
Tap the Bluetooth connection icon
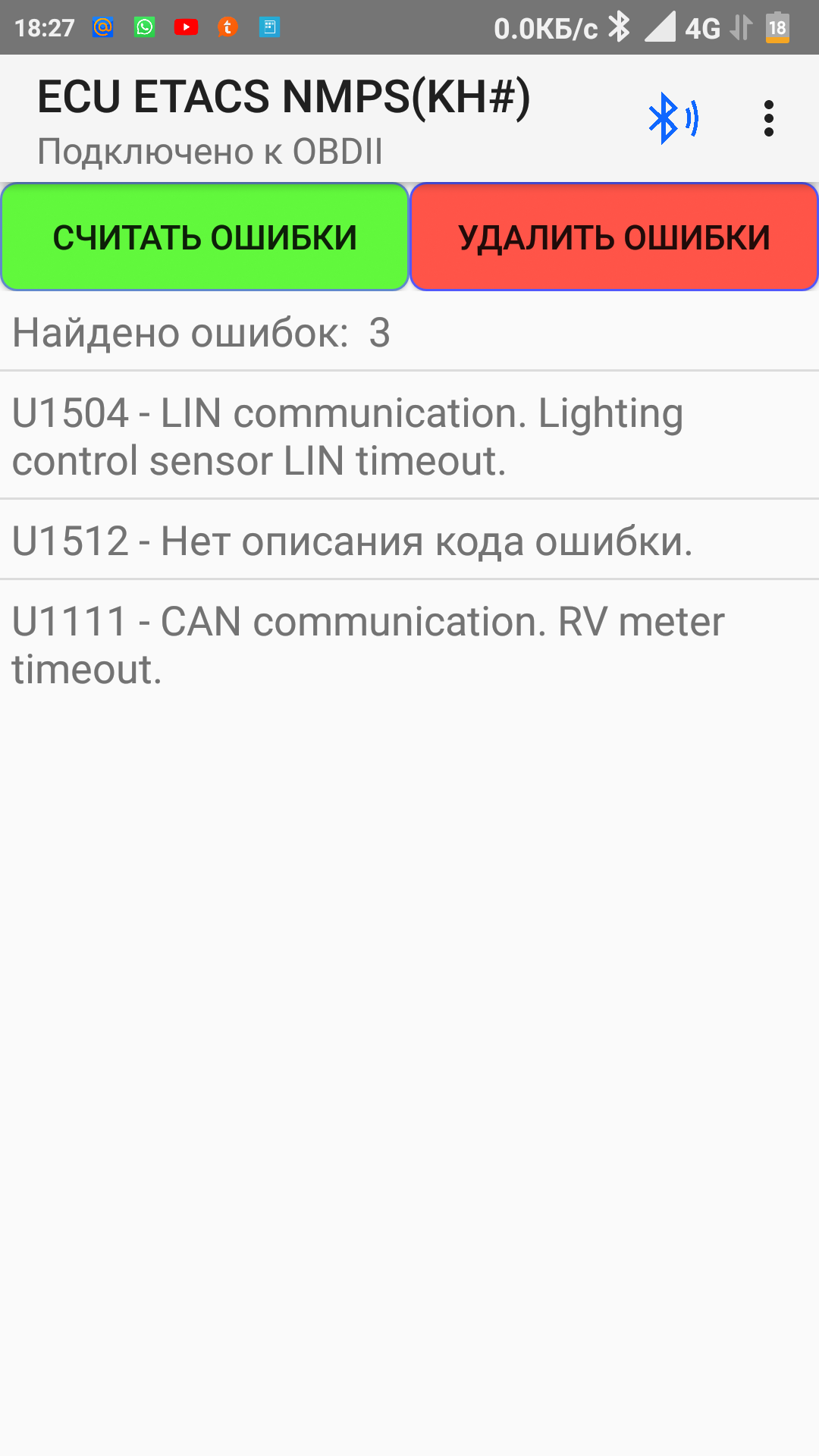[x=672, y=118]
